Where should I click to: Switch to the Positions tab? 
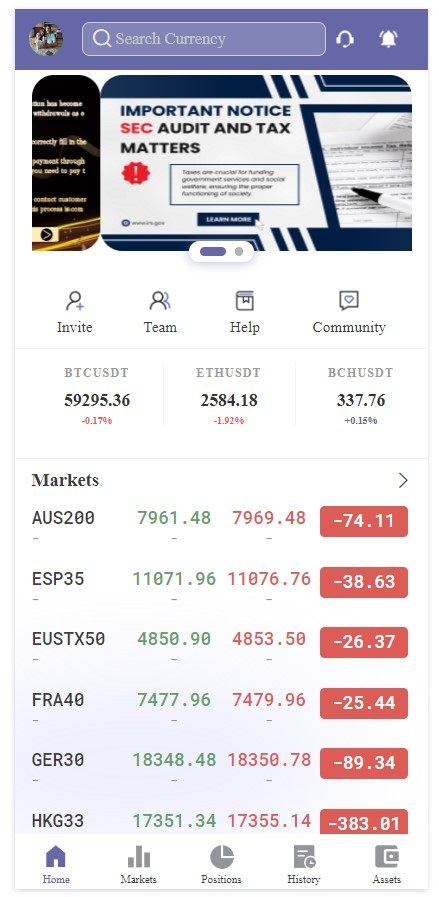click(221, 864)
